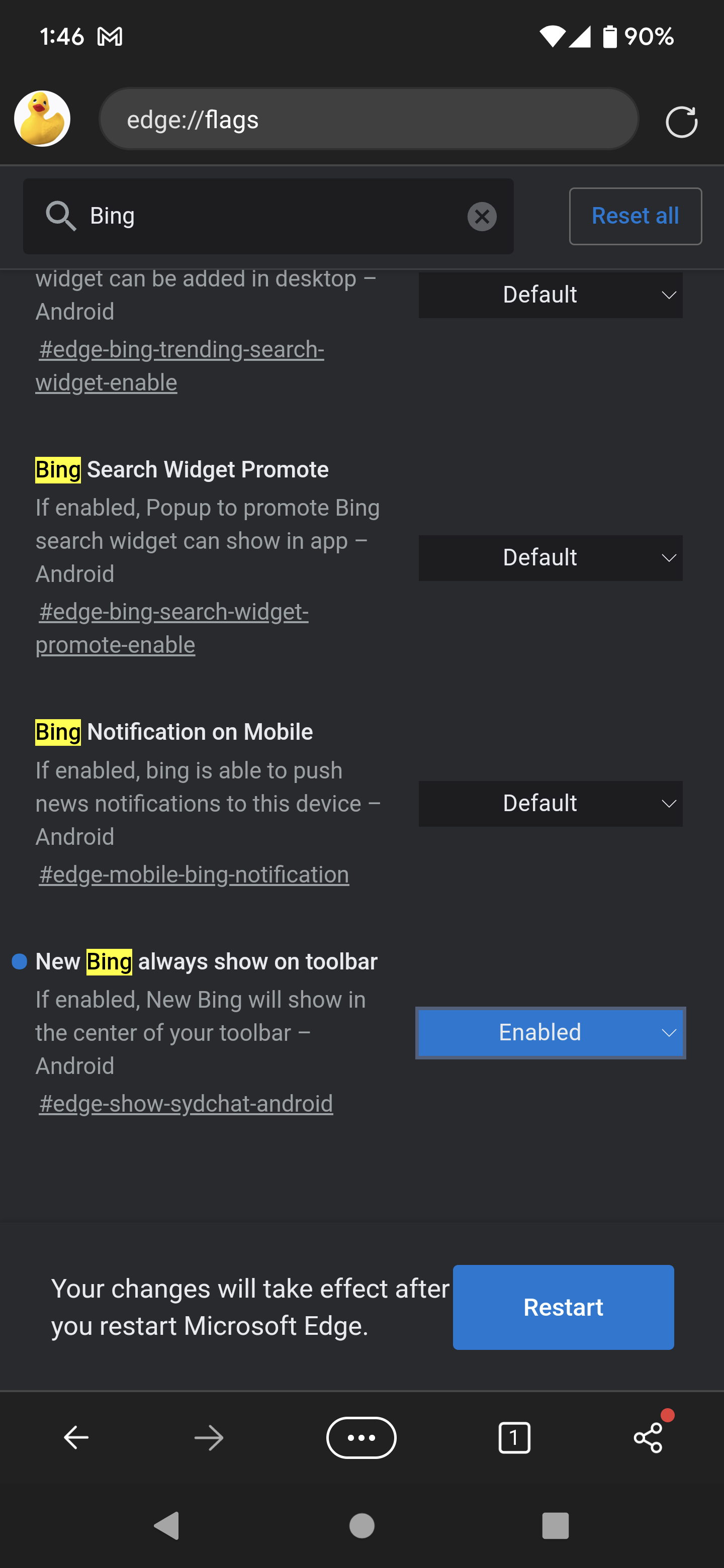Image resolution: width=724 pixels, height=1568 pixels.
Task: Reload the page
Action: pos(681,122)
